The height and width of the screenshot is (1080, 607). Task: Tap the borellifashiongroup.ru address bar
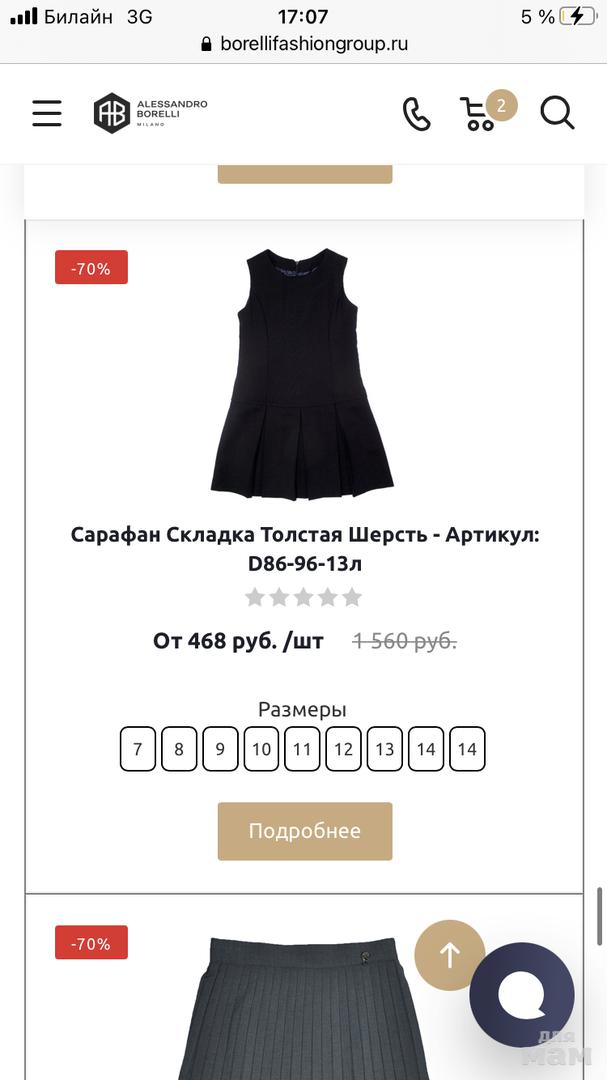[x=304, y=44]
